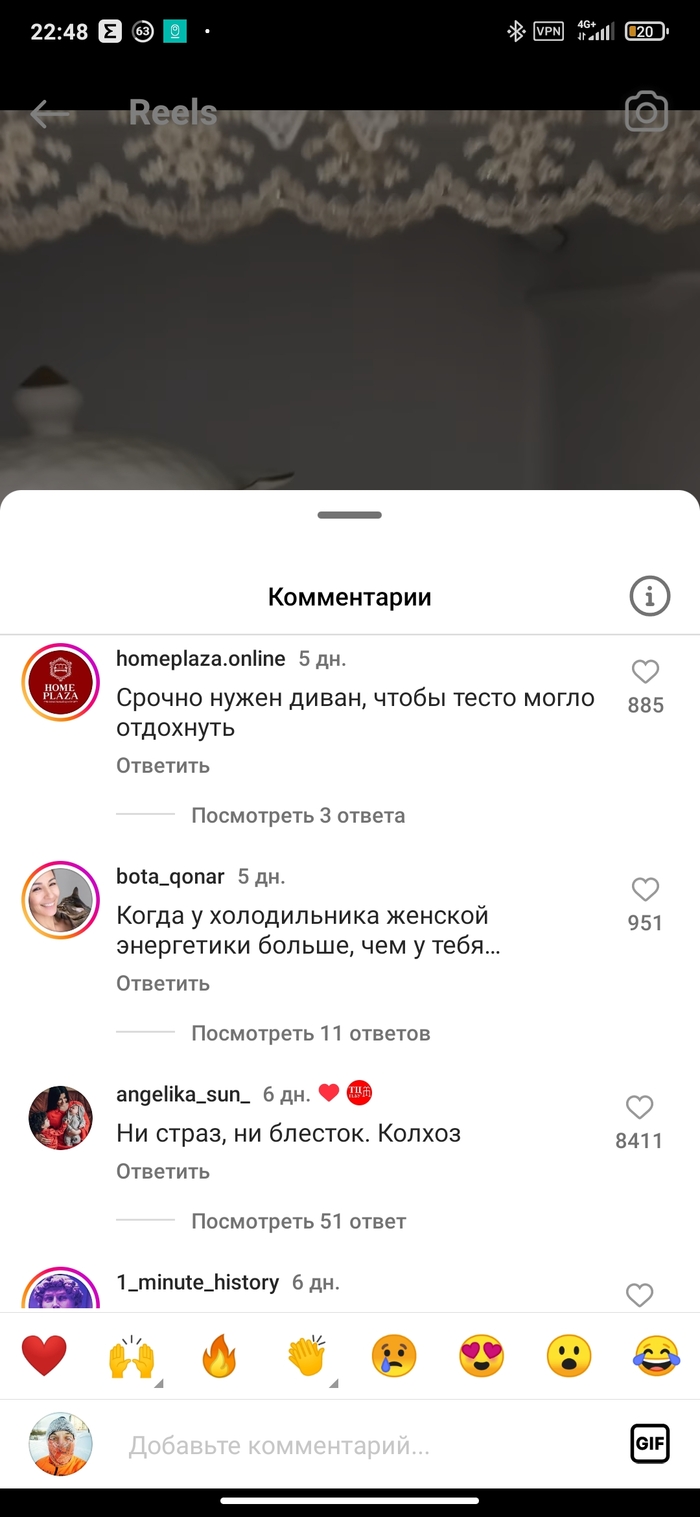The width and height of the screenshot is (700, 1517).
Task: Expand «Посмотреть 3 ответа»
Action: point(298,816)
